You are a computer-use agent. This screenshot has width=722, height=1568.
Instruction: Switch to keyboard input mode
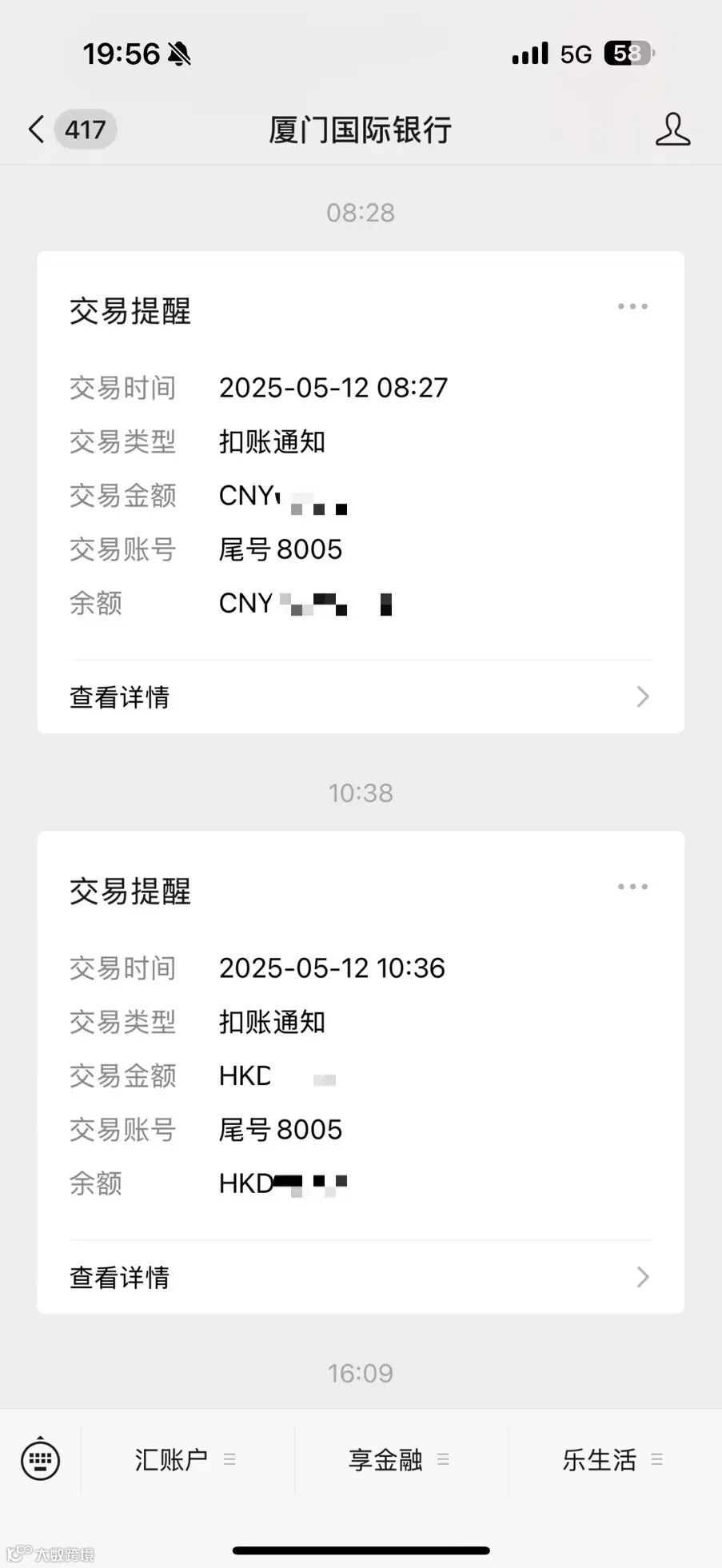[40, 1459]
